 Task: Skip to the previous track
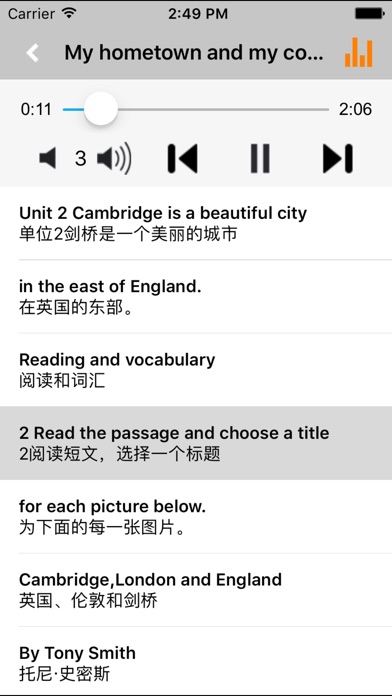click(182, 158)
